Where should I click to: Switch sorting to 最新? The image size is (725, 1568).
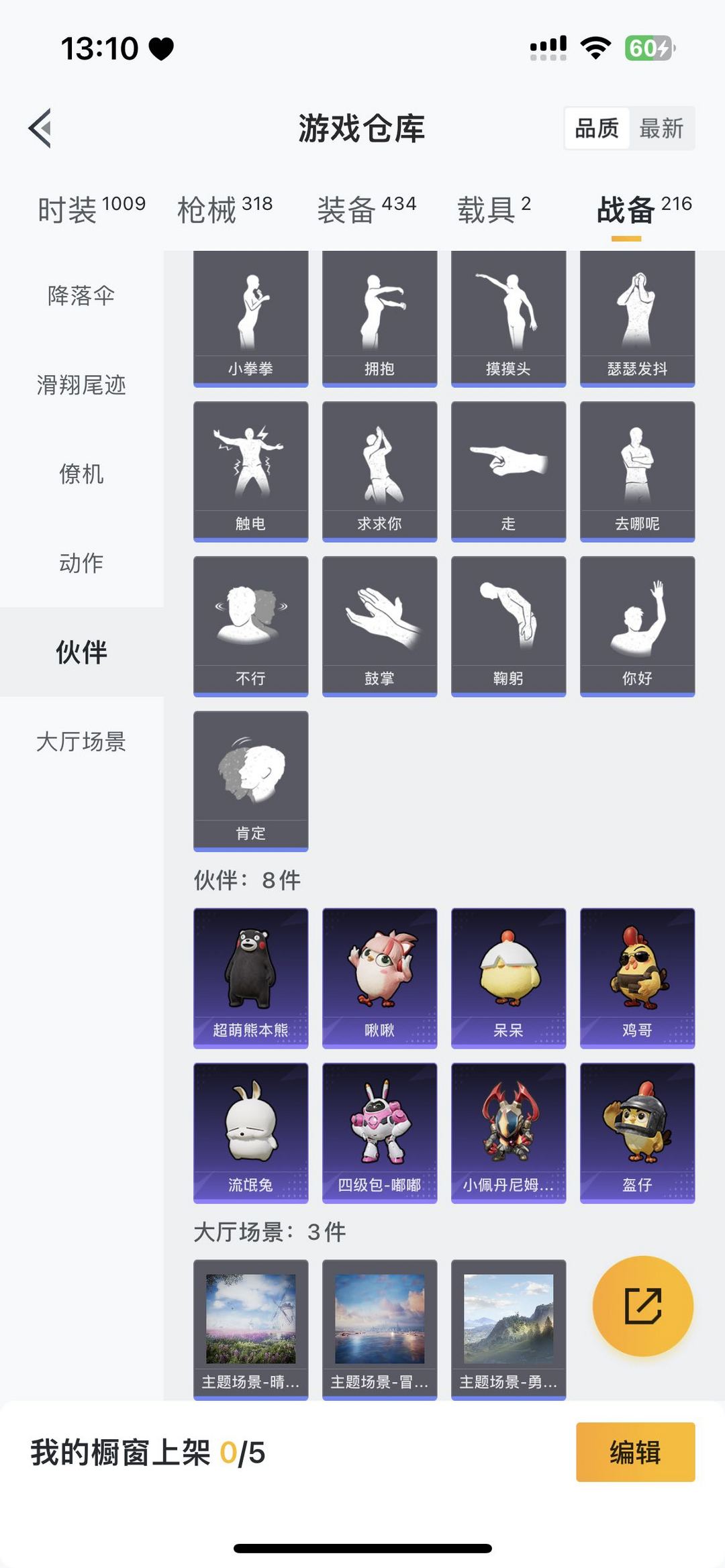pyautogui.click(x=662, y=129)
